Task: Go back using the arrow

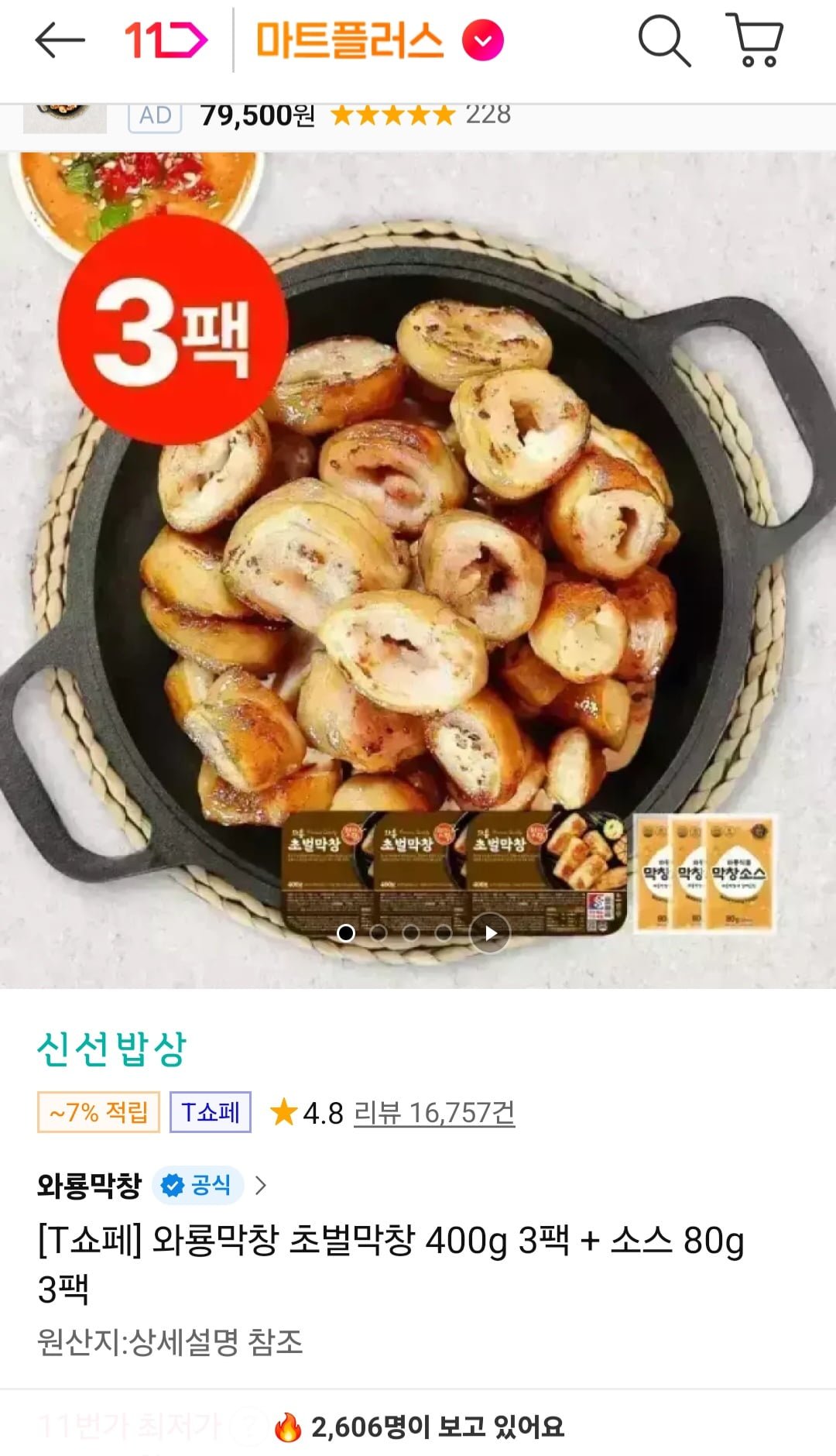Action: click(x=60, y=40)
